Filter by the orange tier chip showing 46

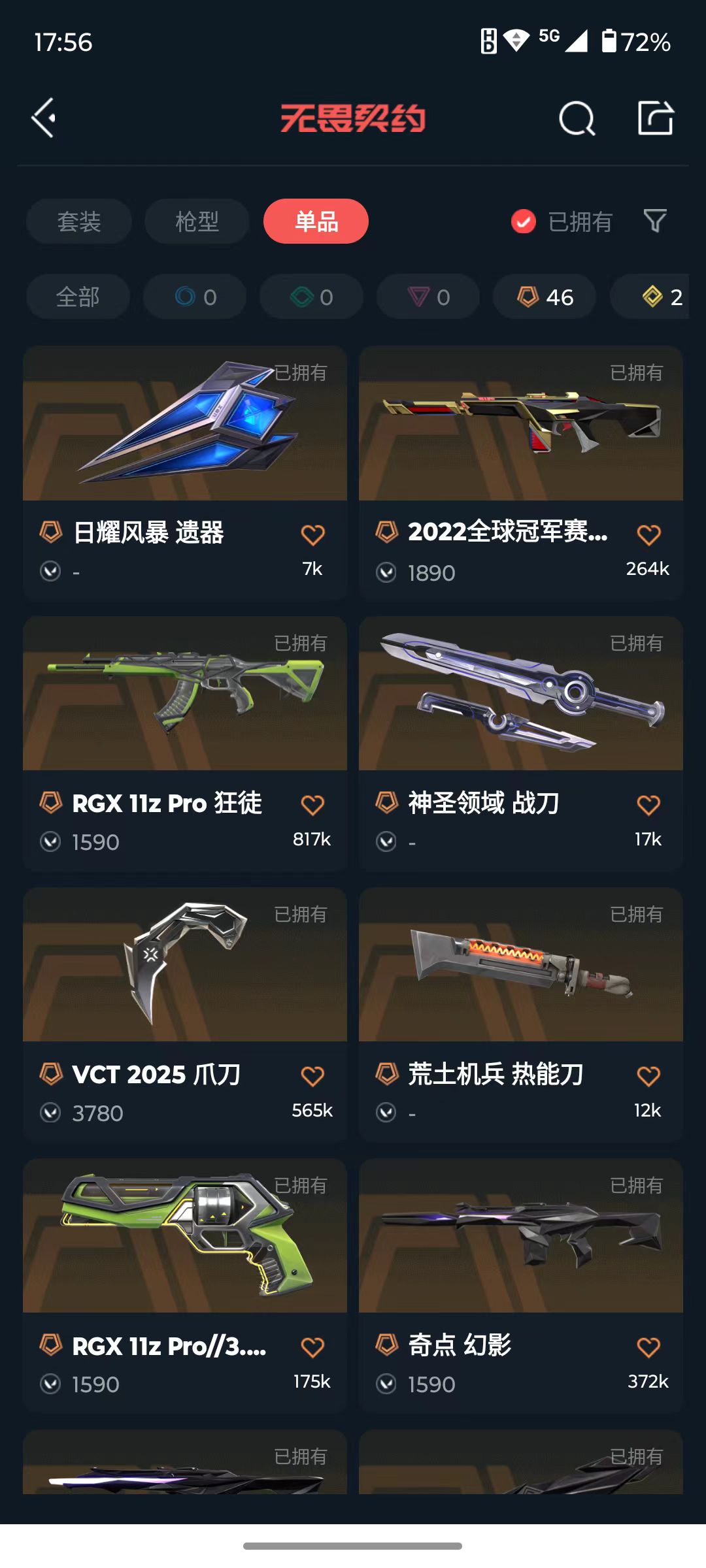(545, 297)
